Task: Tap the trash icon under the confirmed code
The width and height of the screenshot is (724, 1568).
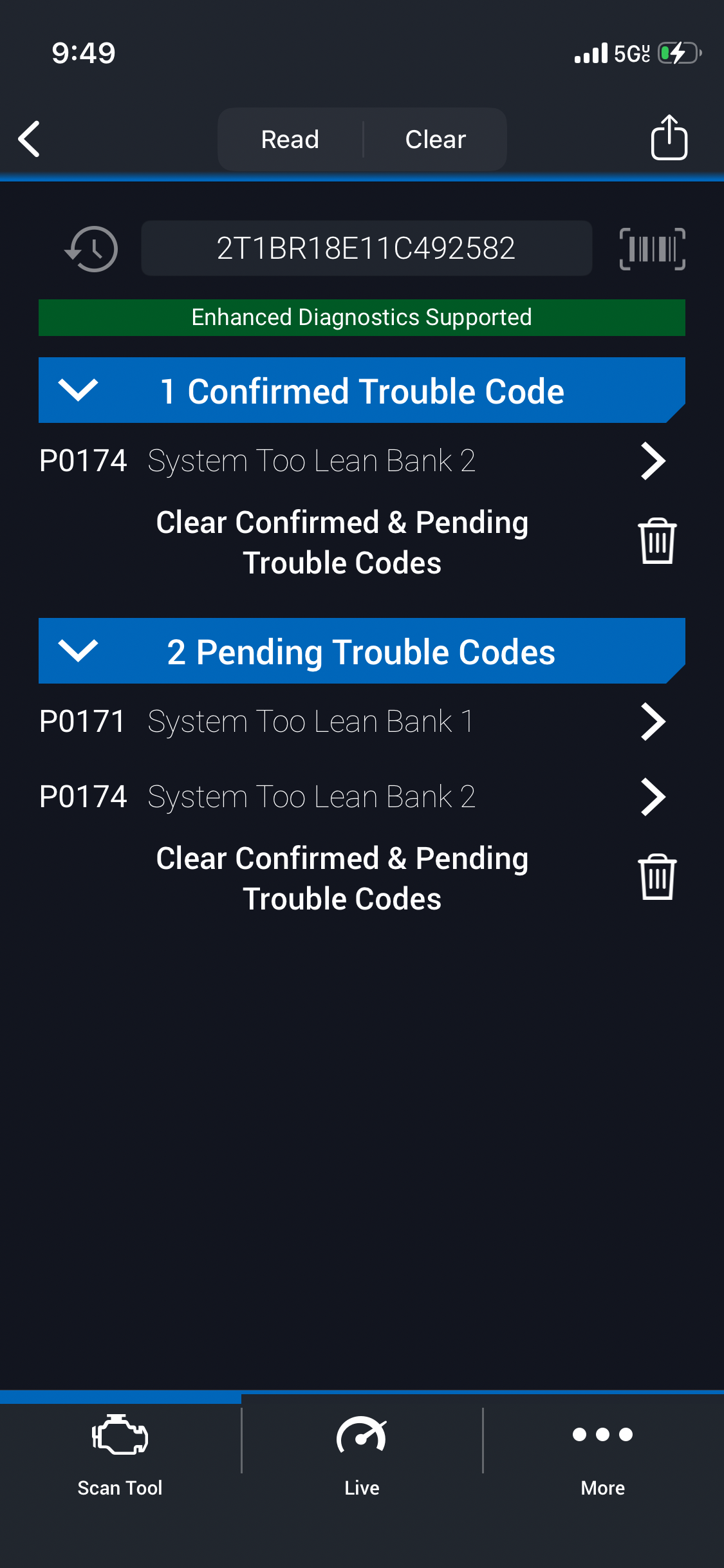Action: [x=656, y=541]
